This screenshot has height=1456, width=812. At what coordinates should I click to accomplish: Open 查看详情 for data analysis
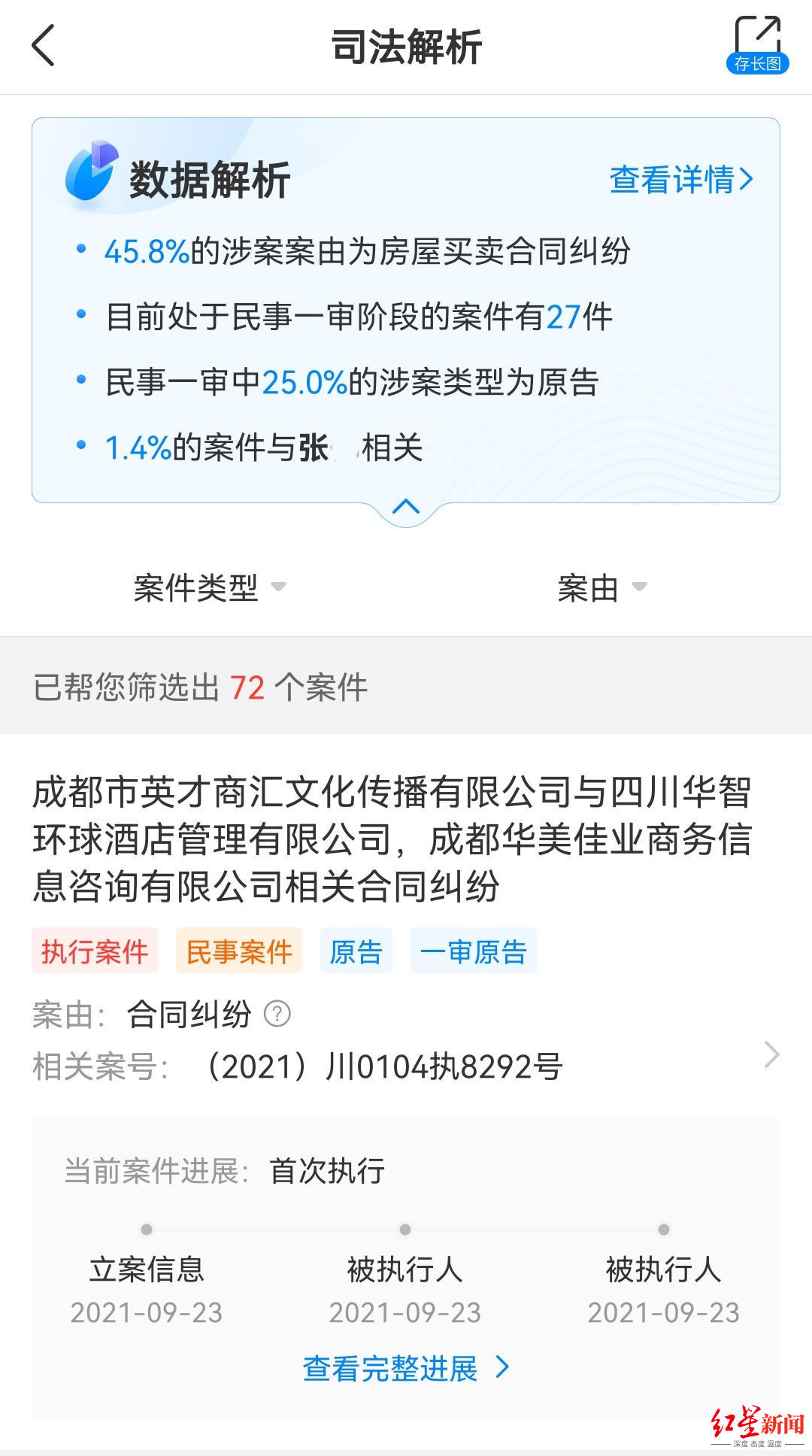coord(680,180)
